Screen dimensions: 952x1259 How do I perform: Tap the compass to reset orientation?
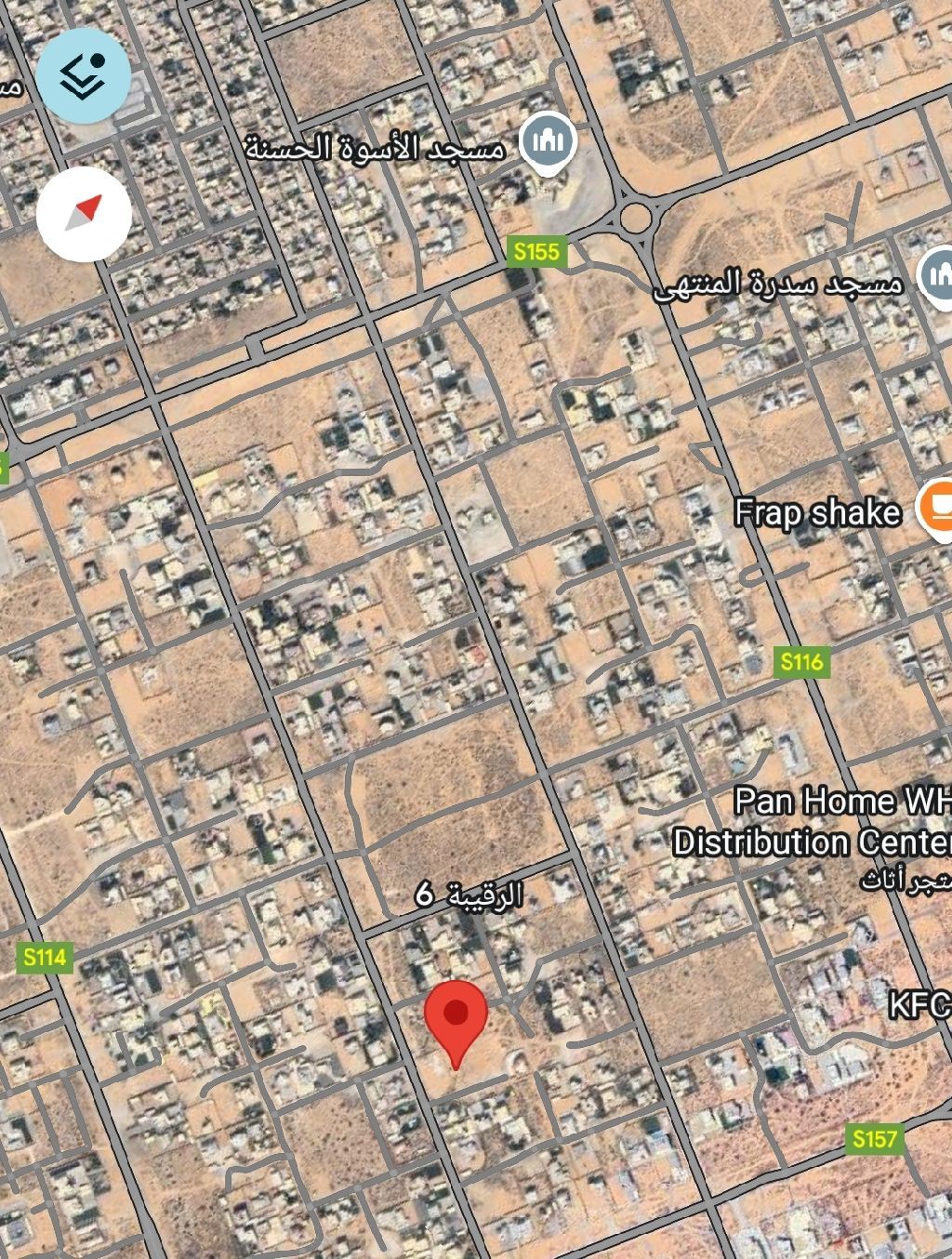coord(84,214)
